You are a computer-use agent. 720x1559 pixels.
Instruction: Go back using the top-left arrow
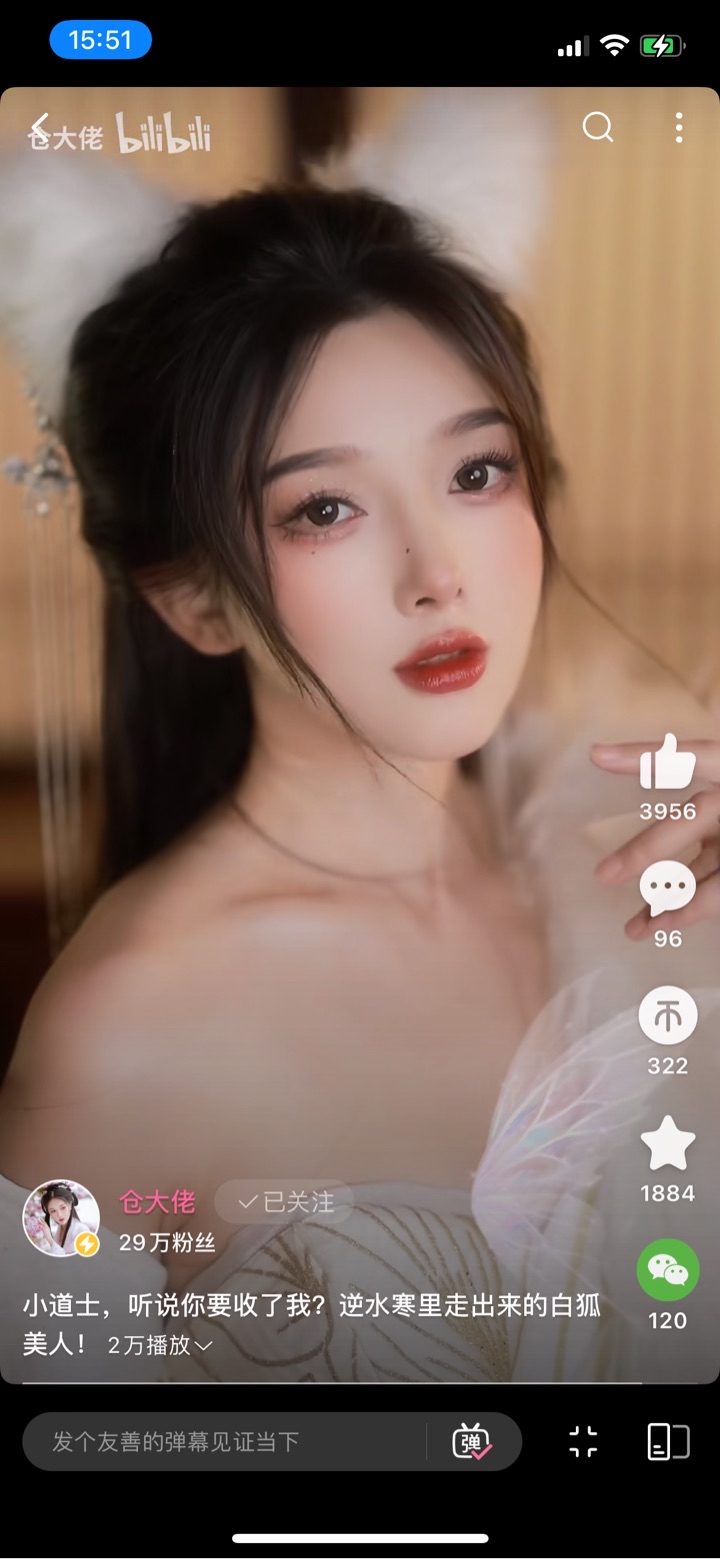click(40, 128)
